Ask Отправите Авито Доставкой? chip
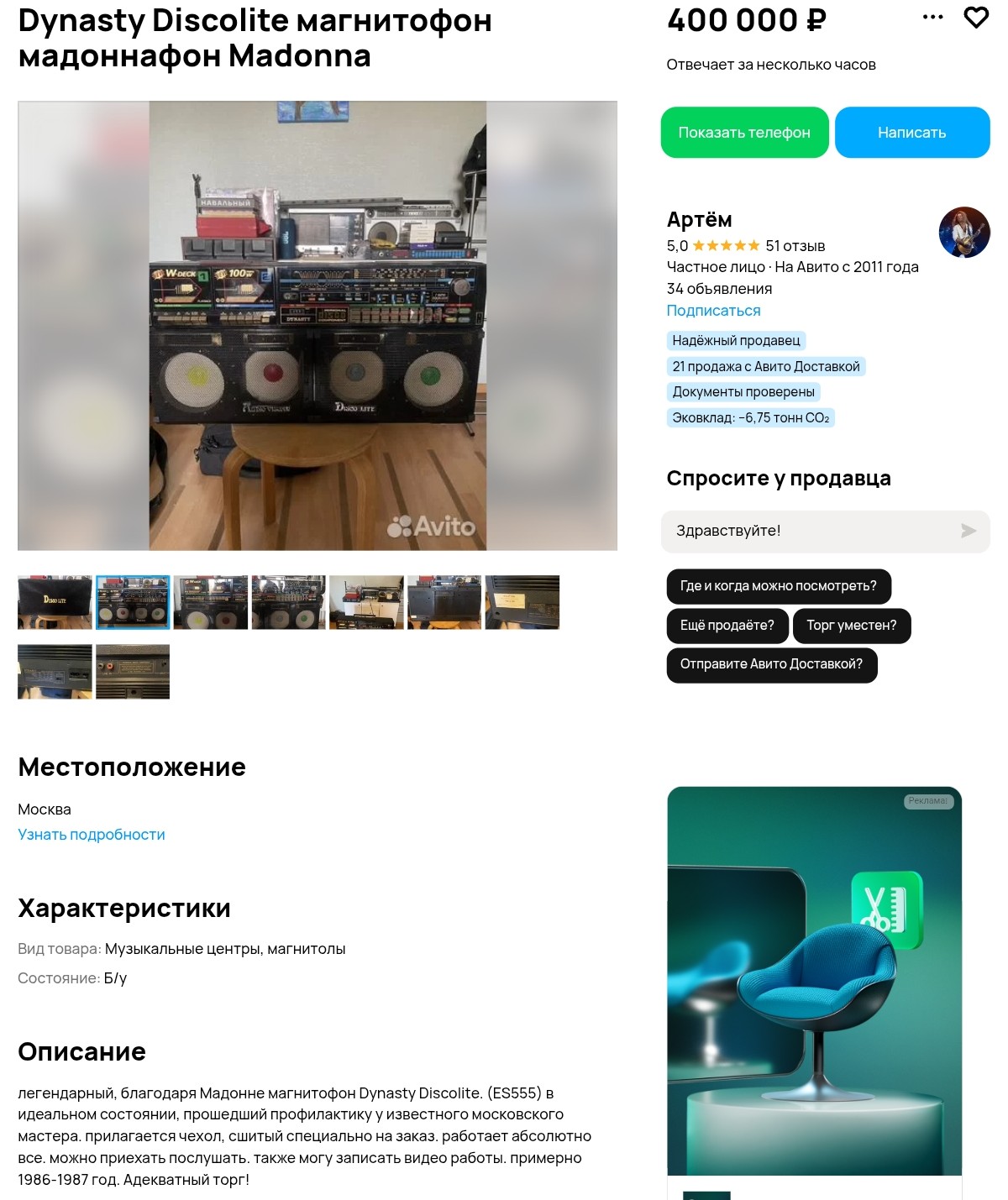Screen dimensions: 1008x1200 [x=771, y=664]
